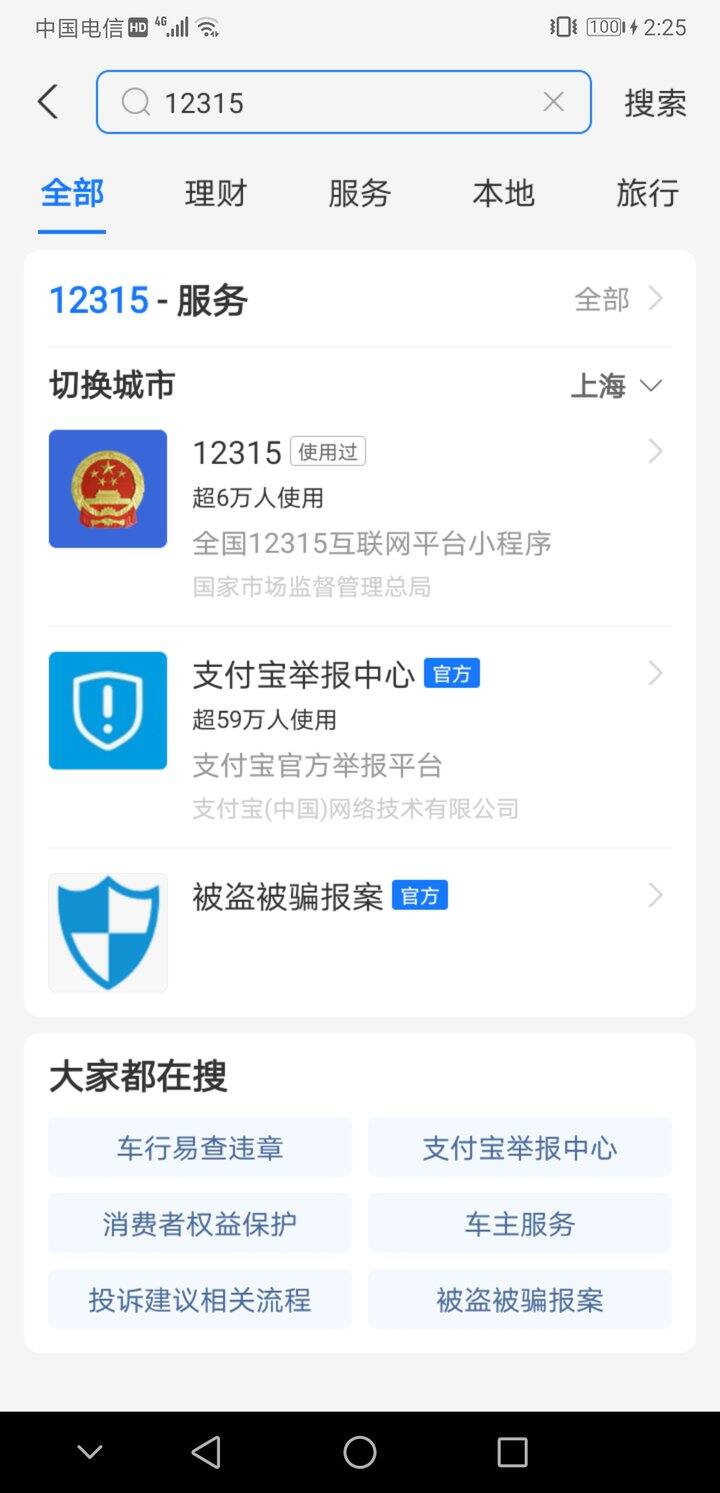The image size is (720, 1493).
Task: Tap the 搜索 button
Action: click(656, 103)
